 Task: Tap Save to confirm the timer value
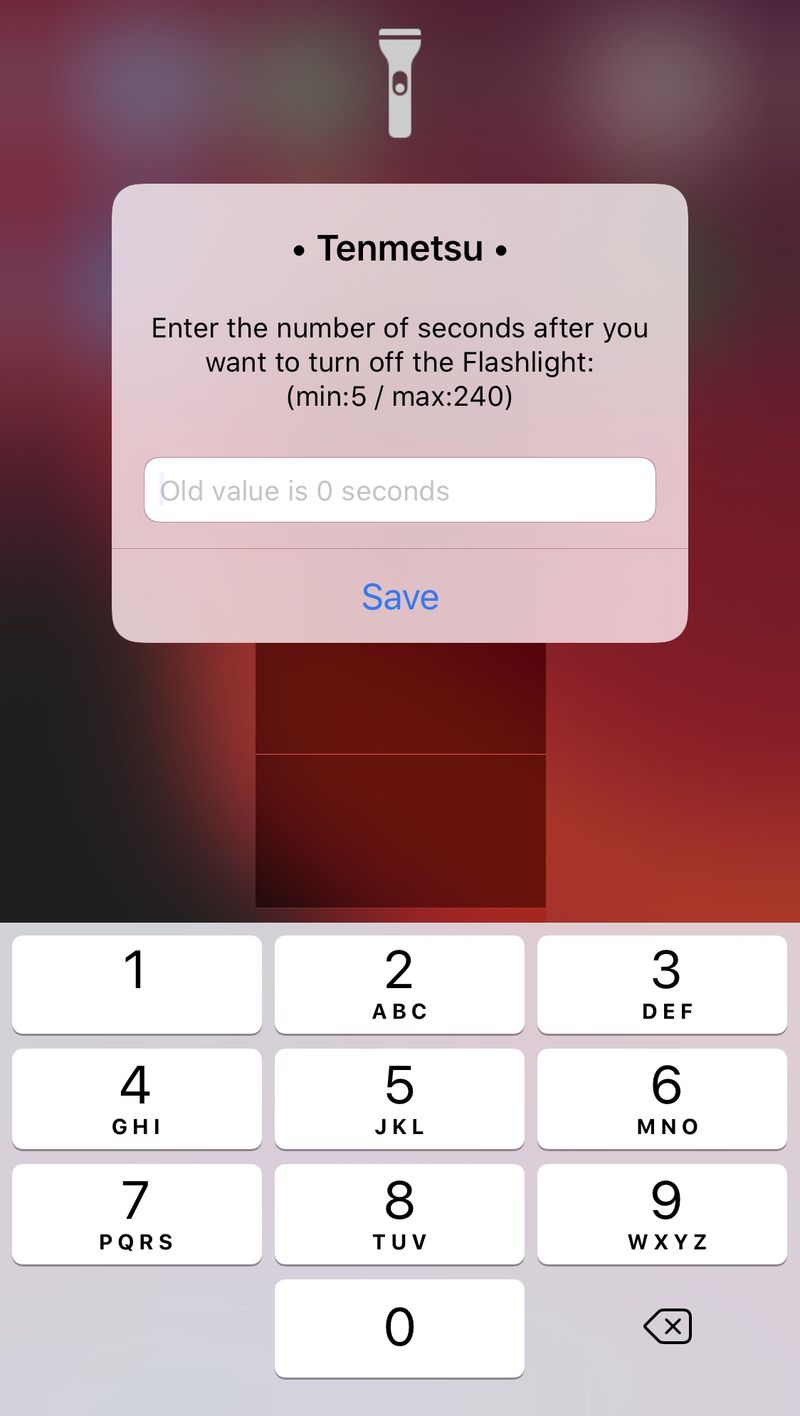[x=400, y=597]
